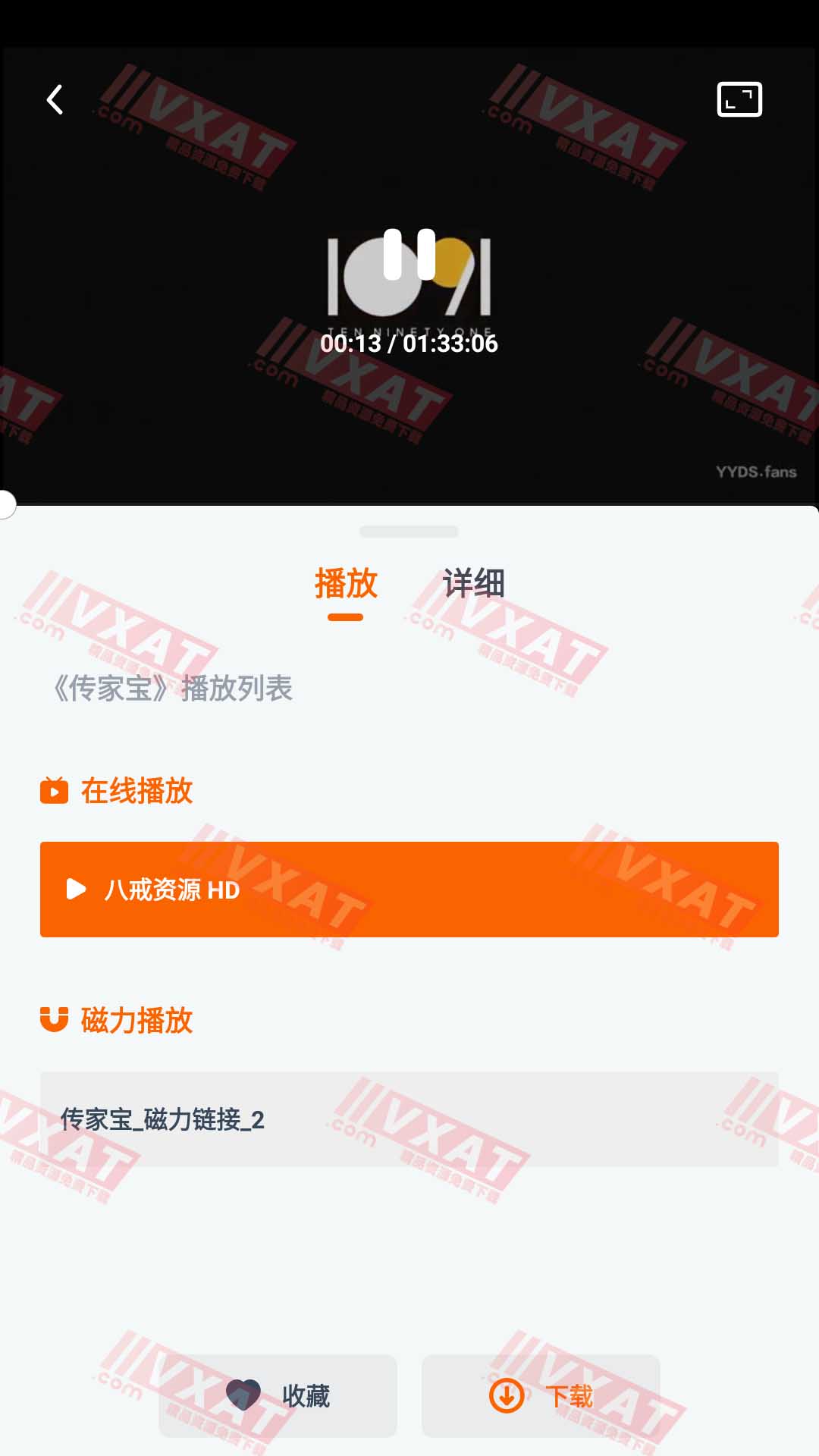Open 传家宝_磁力链接_2 magnet source
This screenshot has width=819, height=1456.
(x=409, y=1119)
